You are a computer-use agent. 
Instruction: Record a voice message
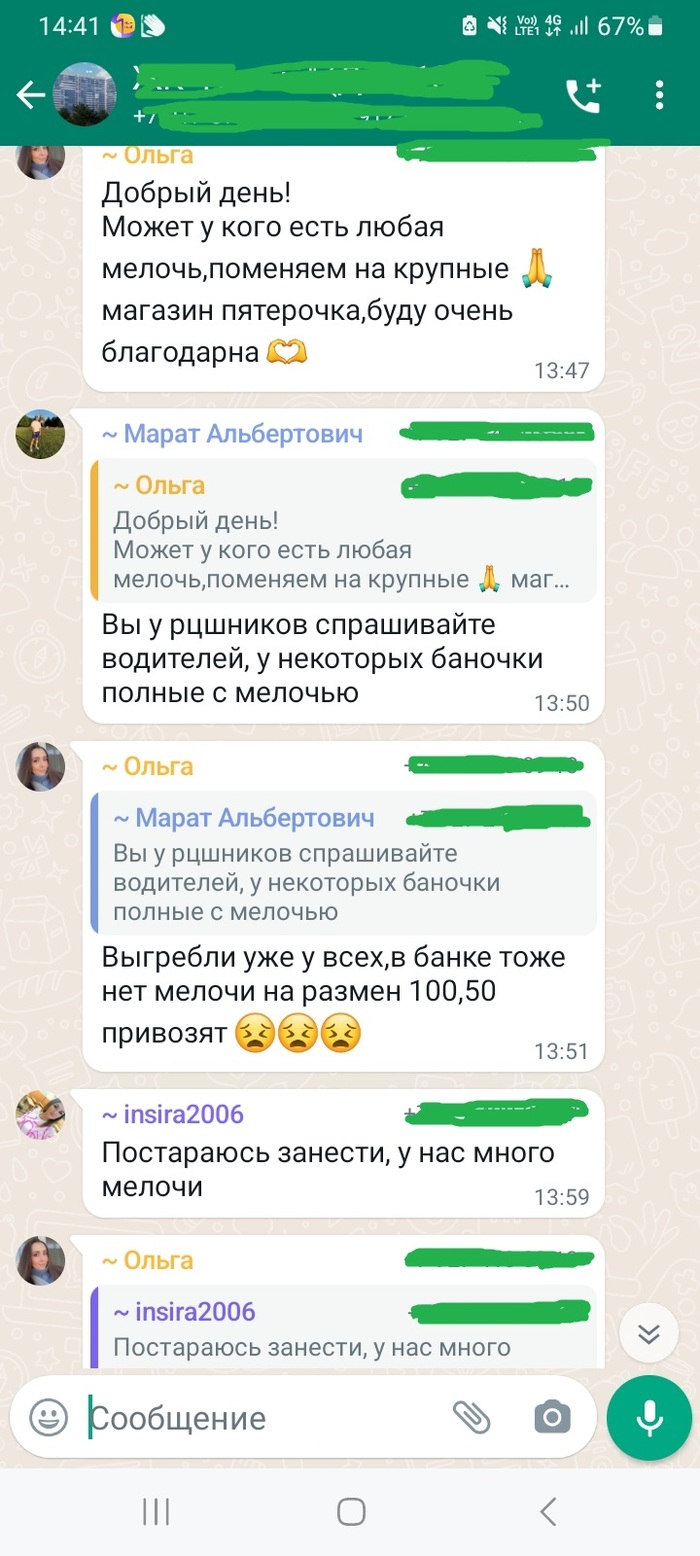[650, 1417]
